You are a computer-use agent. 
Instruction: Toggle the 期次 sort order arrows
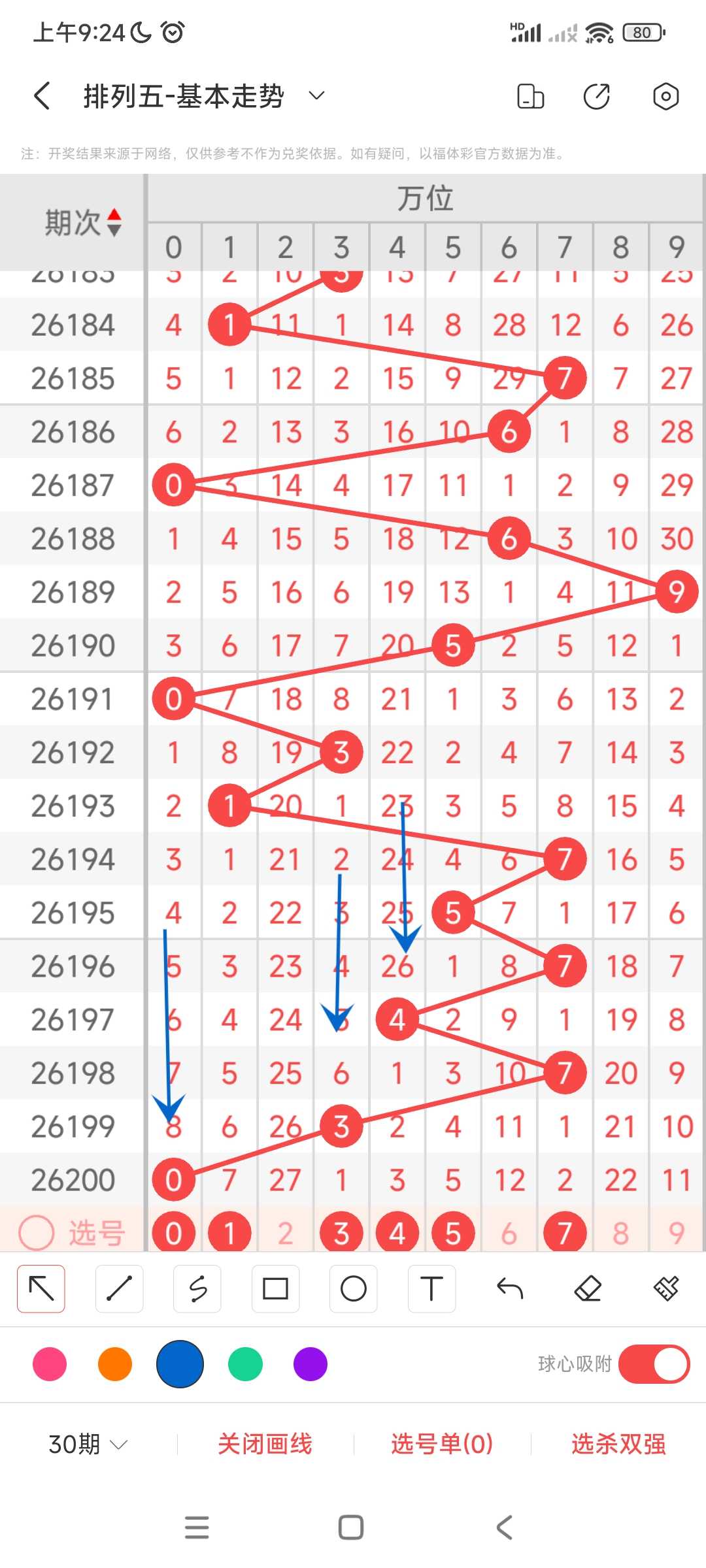(114, 222)
